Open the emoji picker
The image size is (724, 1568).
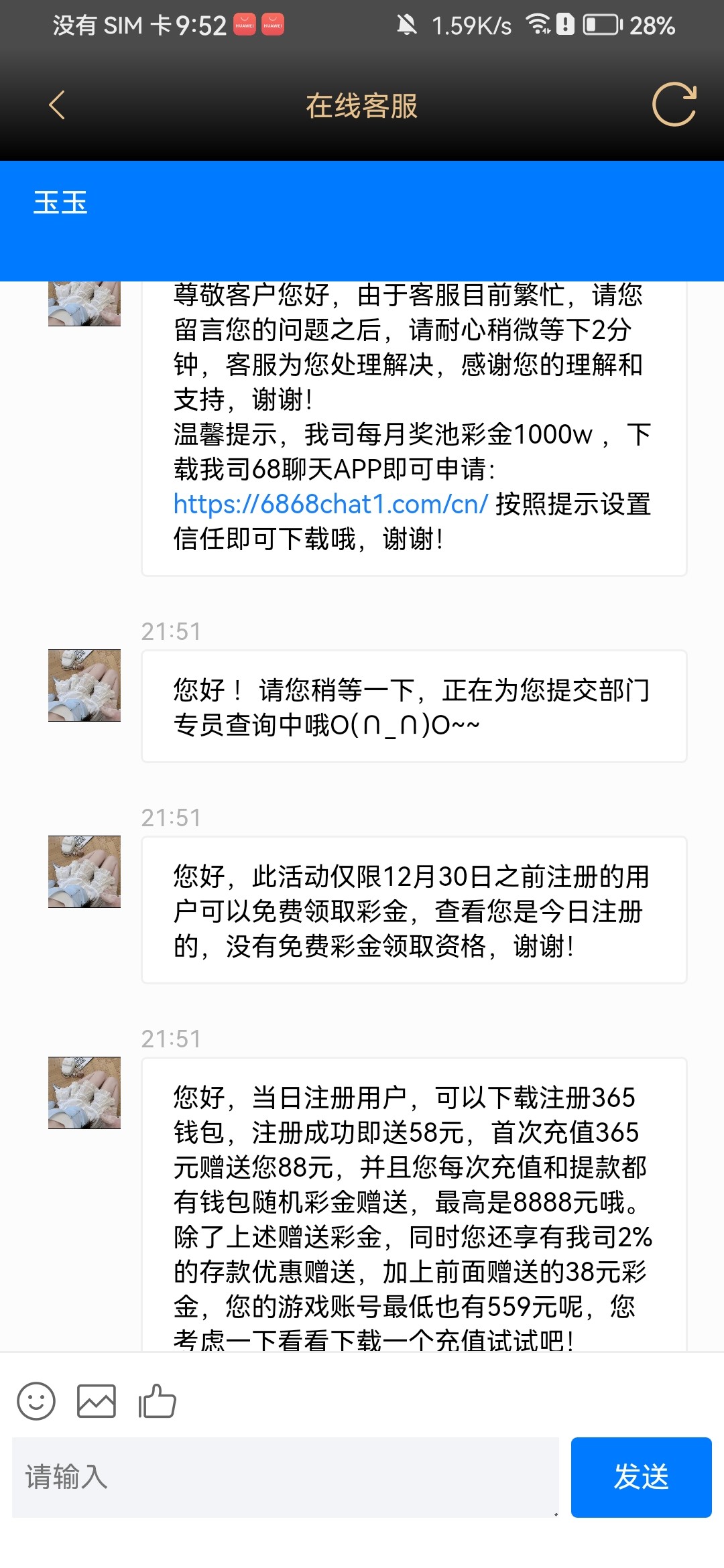(x=36, y=1401)
